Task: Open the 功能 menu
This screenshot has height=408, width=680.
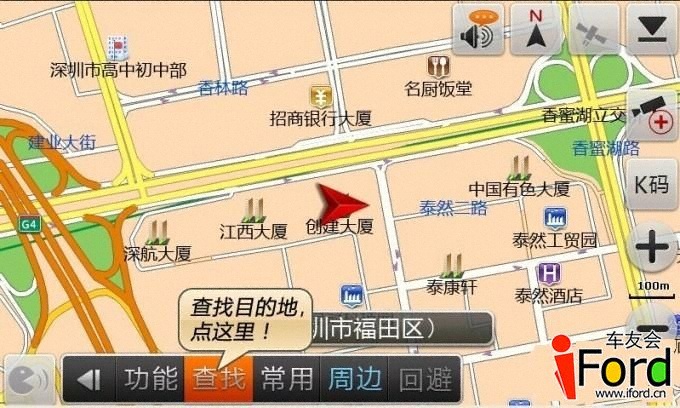Action: pos(150,379)
